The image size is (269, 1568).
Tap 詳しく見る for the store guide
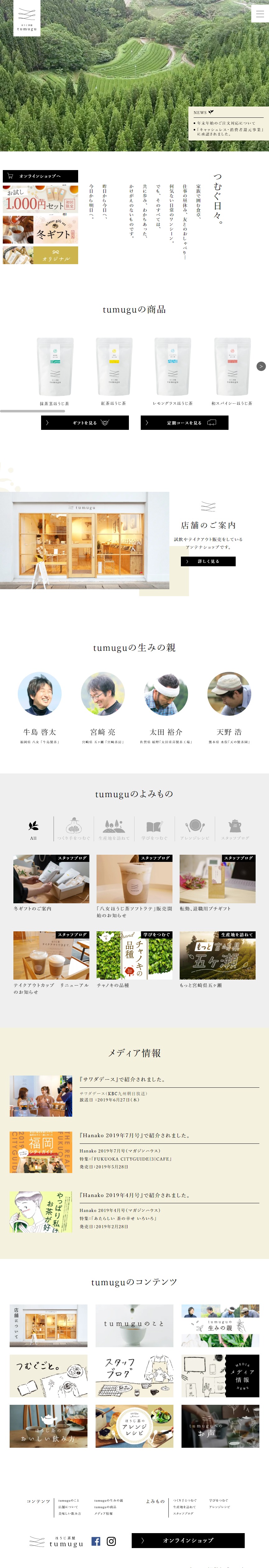[x=208, y=561]
